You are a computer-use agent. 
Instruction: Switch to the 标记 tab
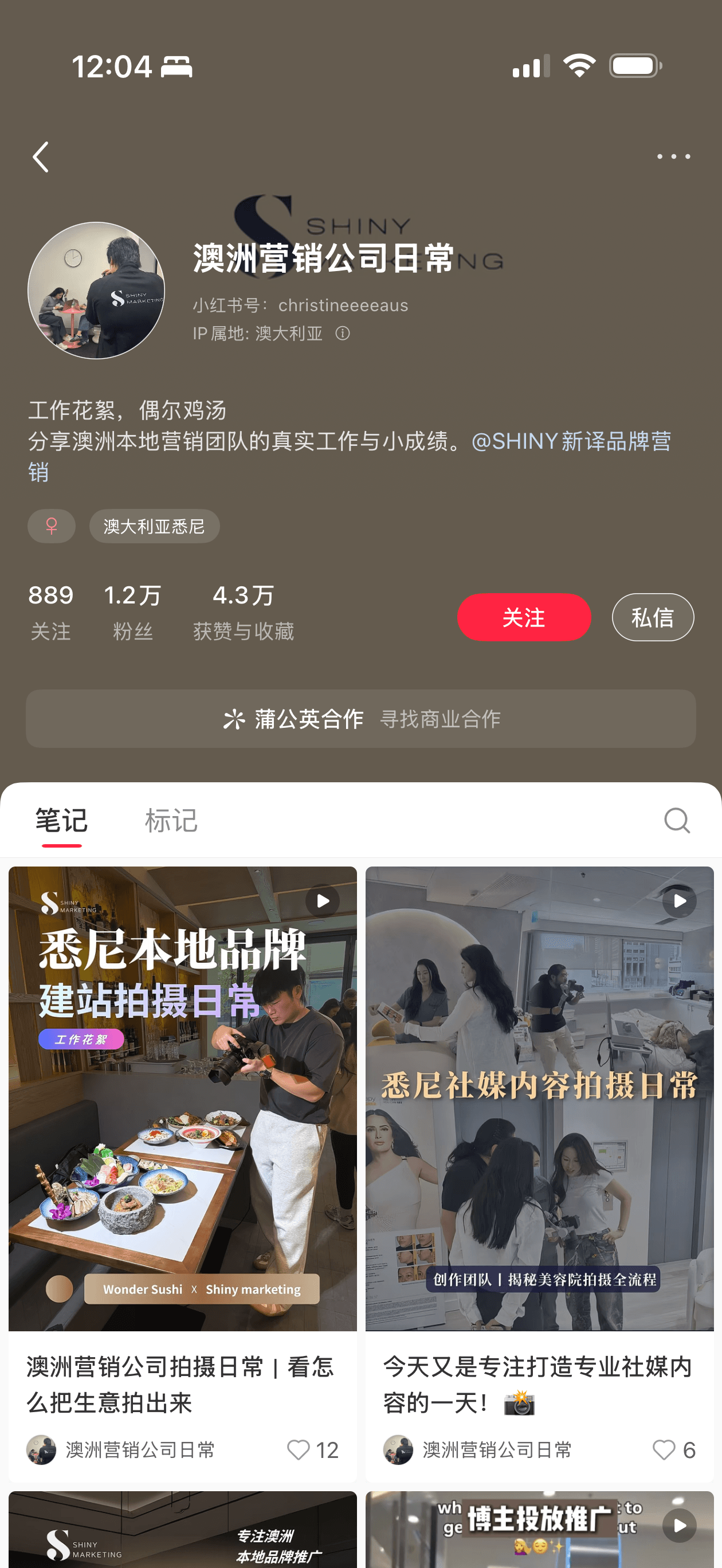[x=171, y=821]
